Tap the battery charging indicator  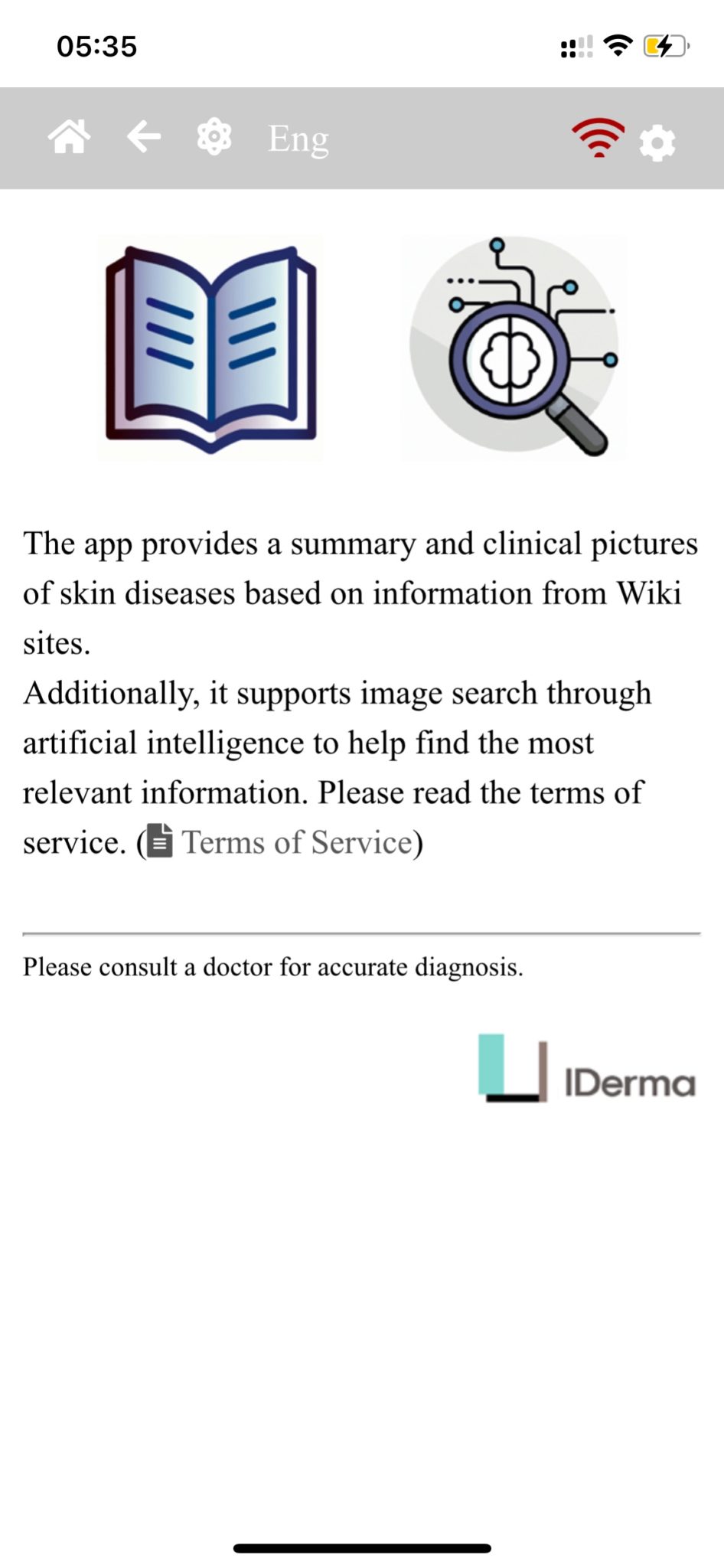click(x=664, y=47)
